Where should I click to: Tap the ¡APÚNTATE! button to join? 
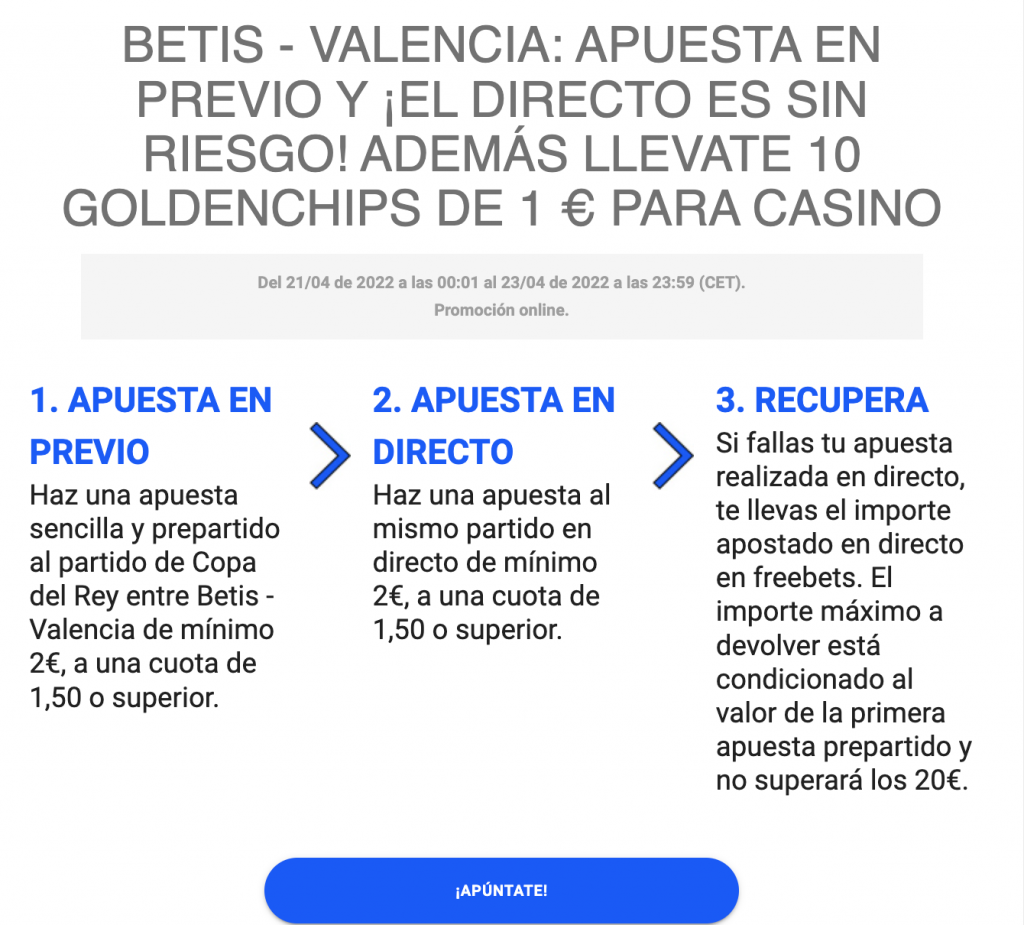501,890
